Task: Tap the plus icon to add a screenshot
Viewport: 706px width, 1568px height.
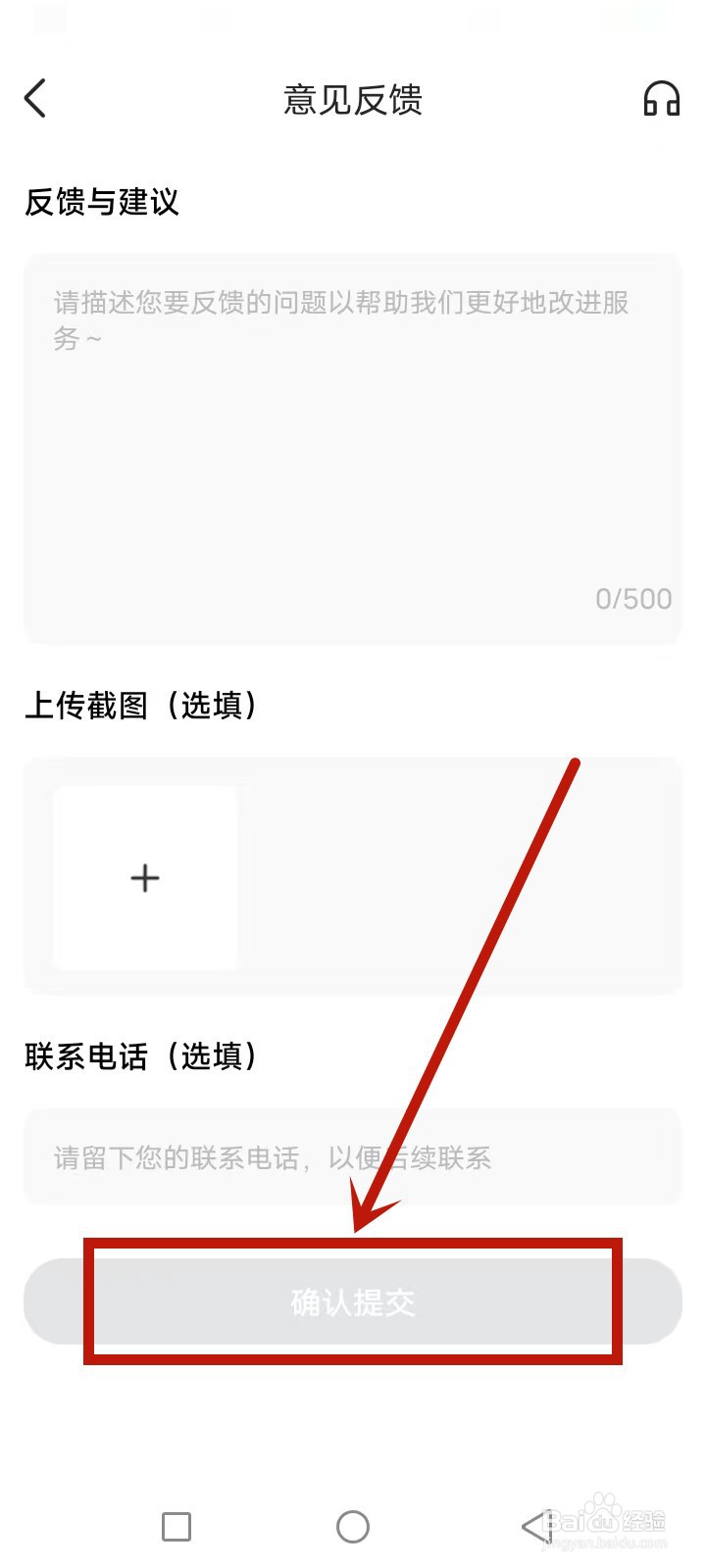Action: click(x=144, y=878)
